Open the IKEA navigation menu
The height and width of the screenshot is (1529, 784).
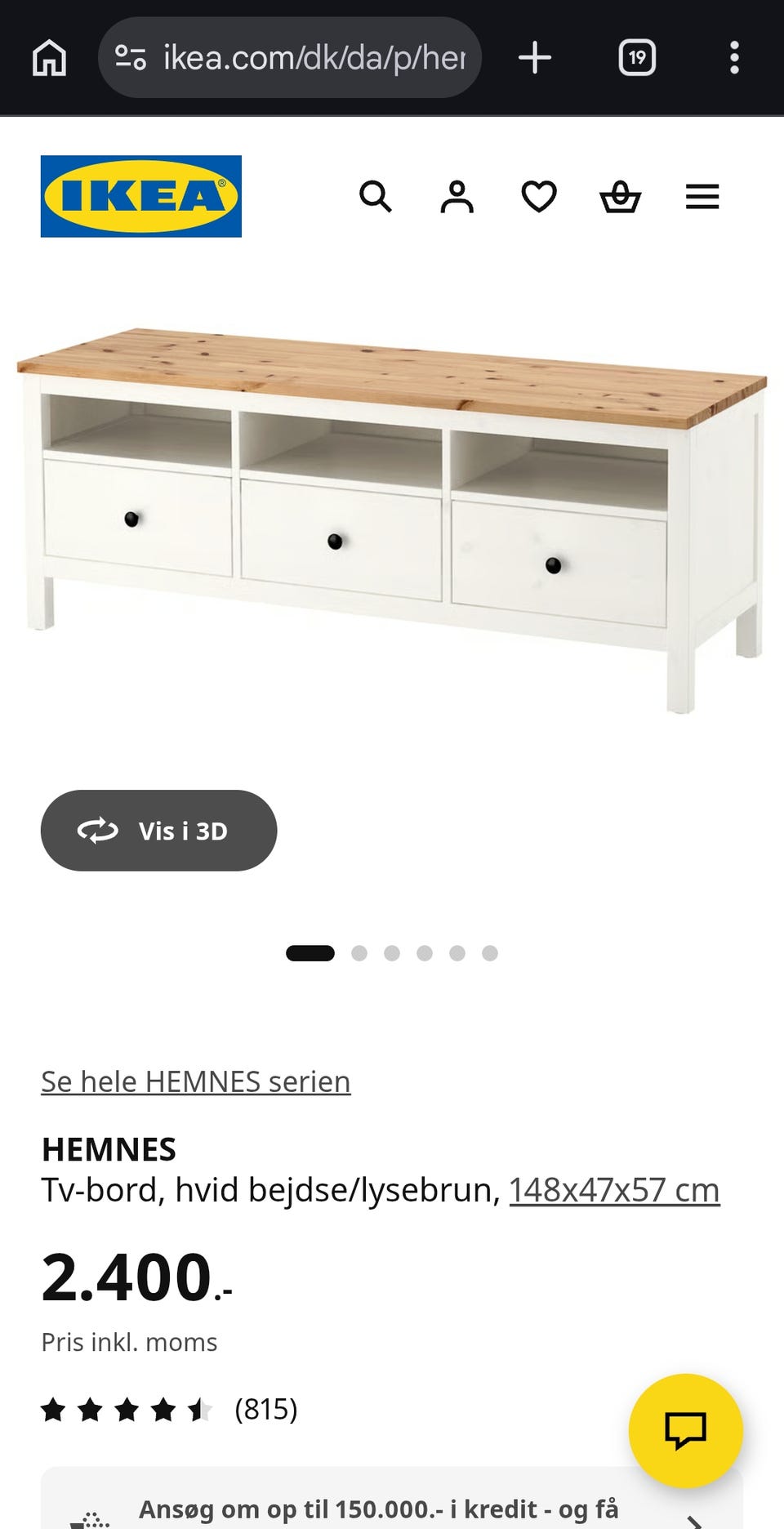click(702, 196)
